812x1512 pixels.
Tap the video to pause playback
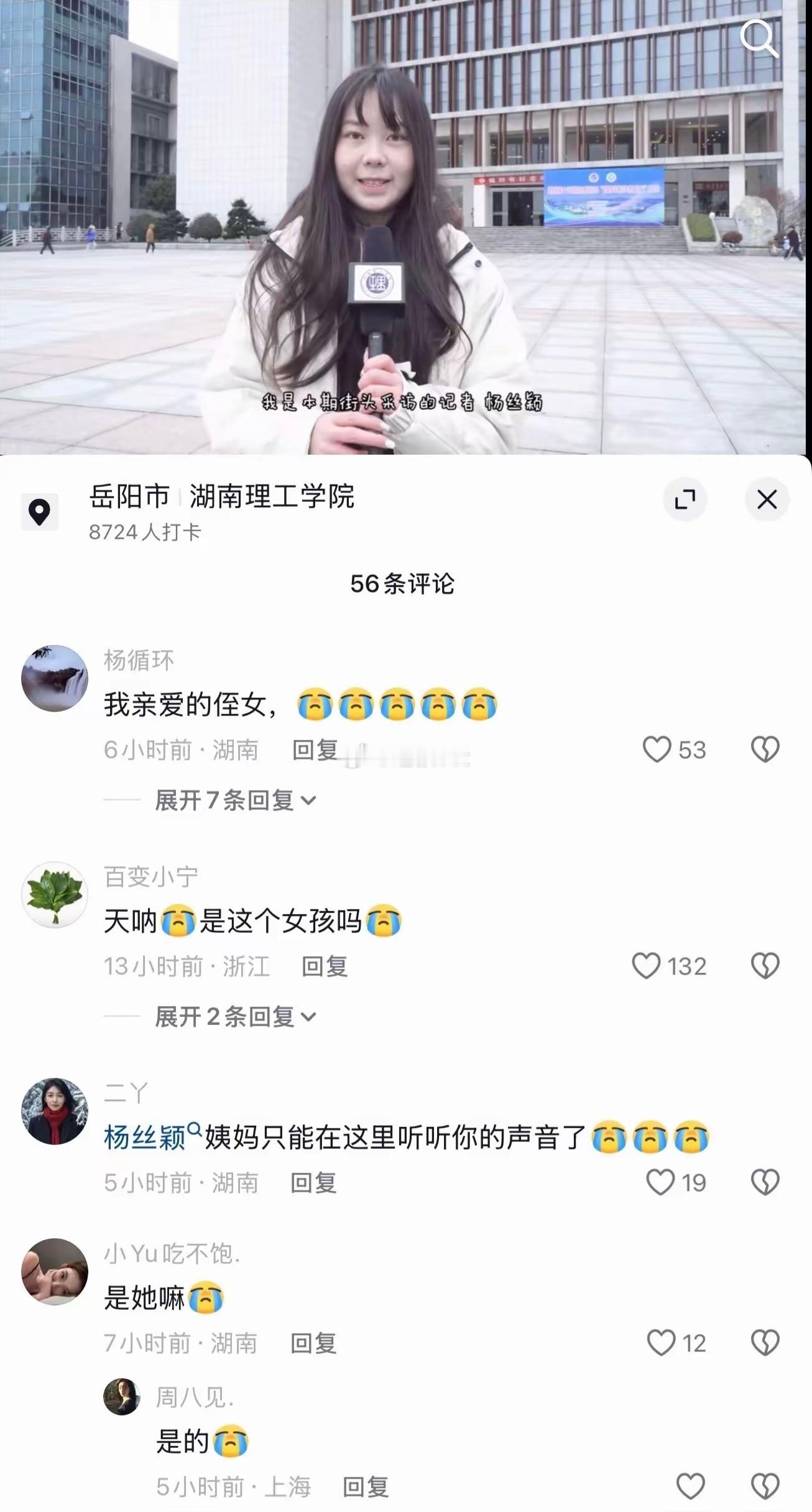[406, 230]
